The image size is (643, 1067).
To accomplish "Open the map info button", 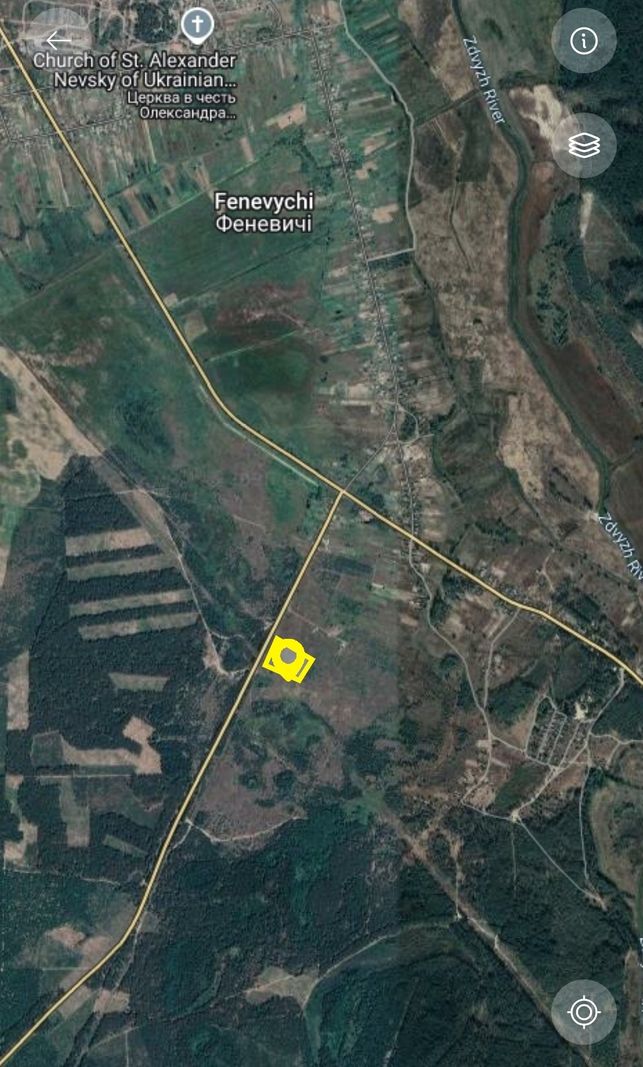I will point(584,41).
